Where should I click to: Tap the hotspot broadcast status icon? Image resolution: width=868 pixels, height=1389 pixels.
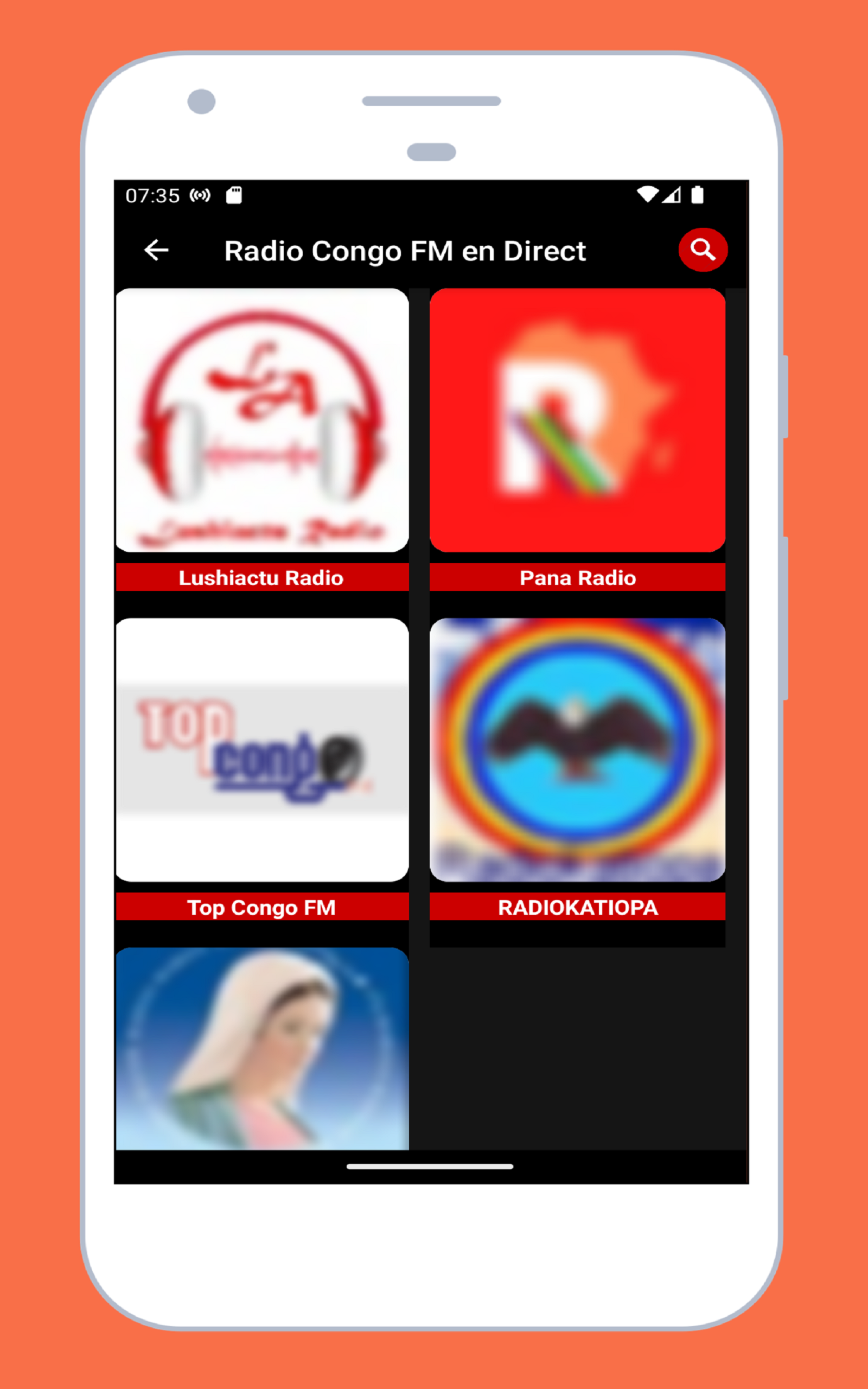(x=199, y=196)
